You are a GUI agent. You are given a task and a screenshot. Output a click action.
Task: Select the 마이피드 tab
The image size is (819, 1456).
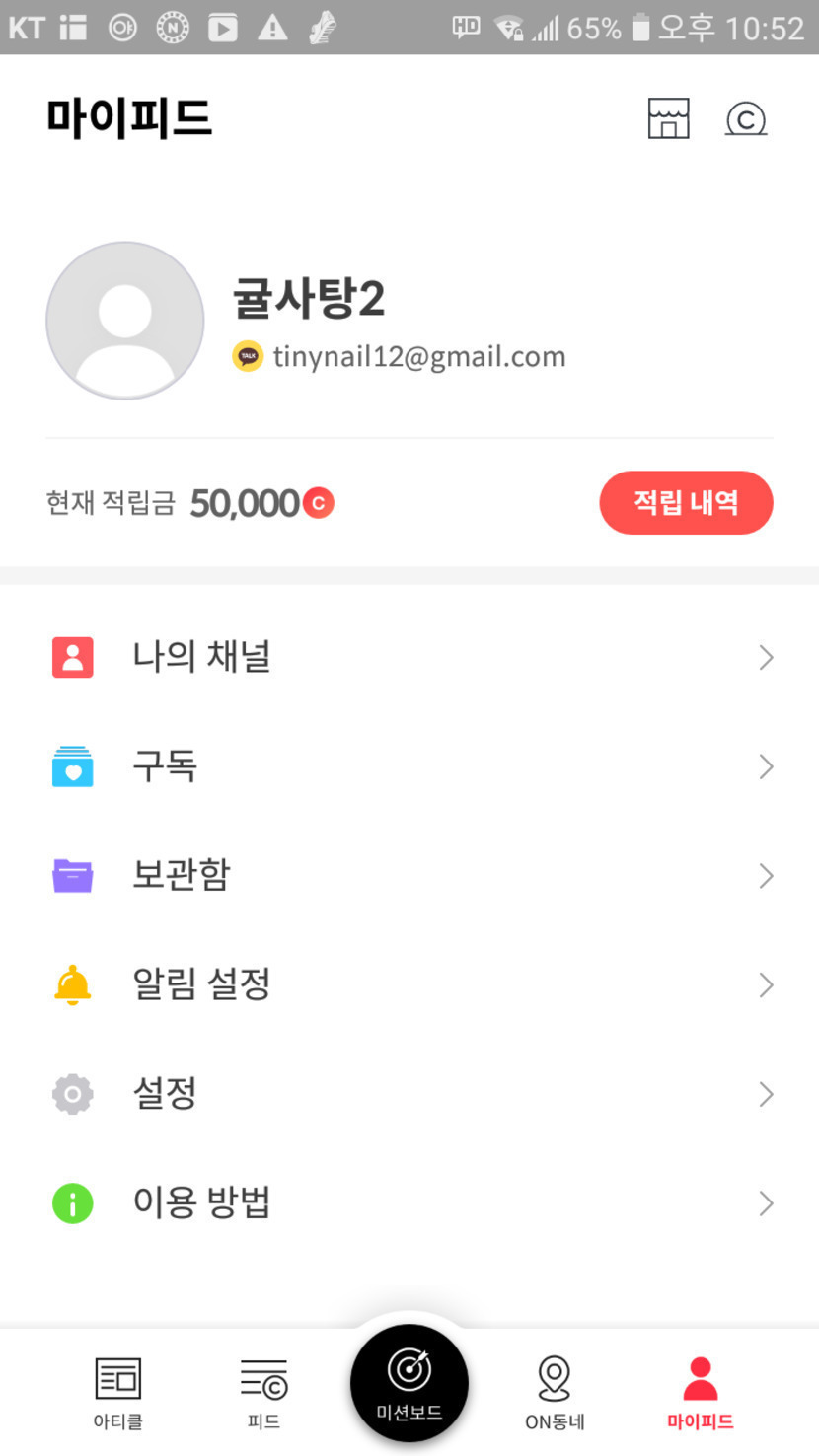point(700,1392)
